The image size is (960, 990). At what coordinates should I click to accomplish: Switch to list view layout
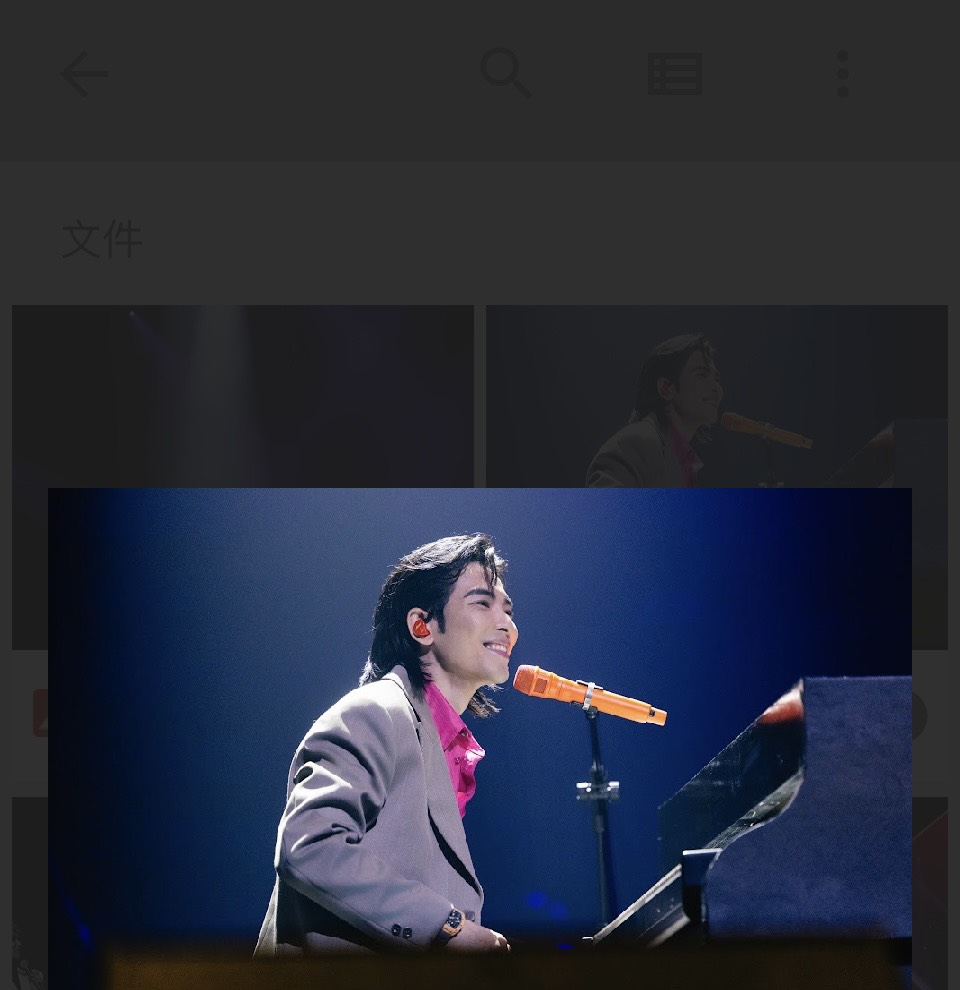coord(675,75)
